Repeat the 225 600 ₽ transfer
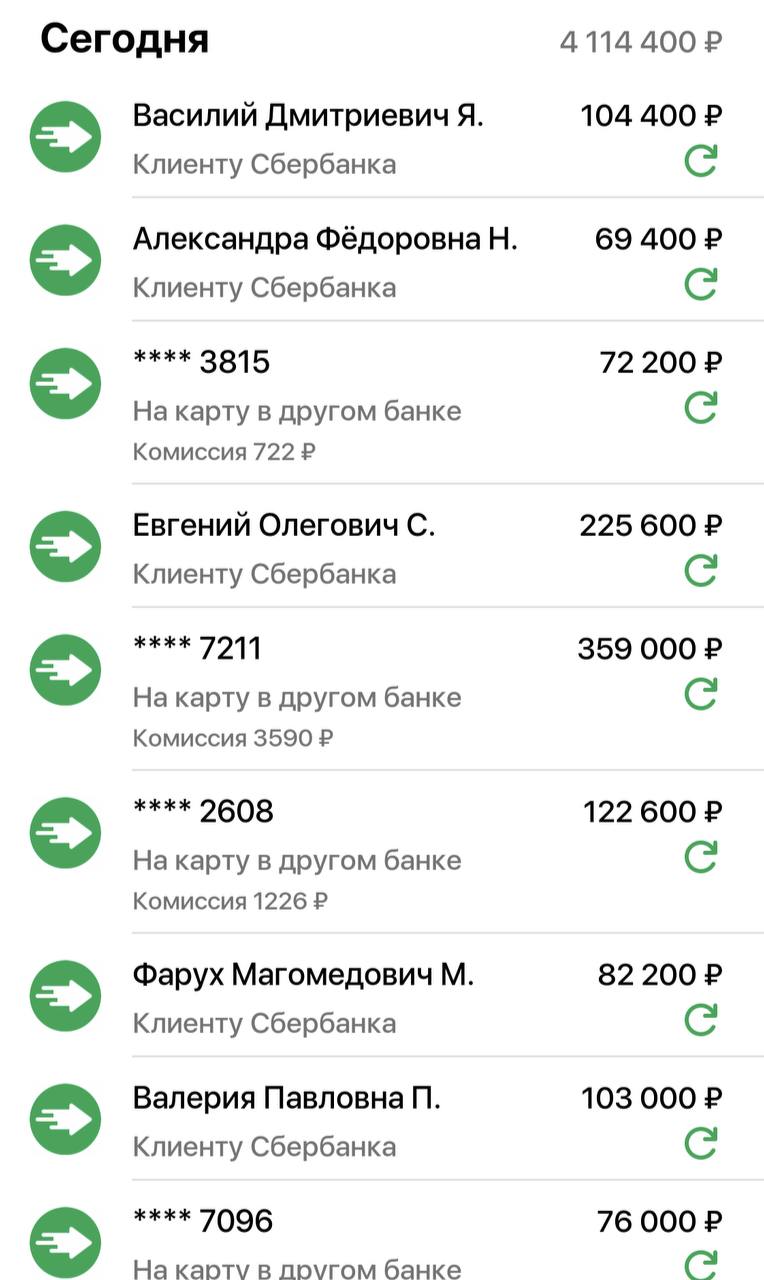Screen dimensions: 764x1280 (701, 570)
